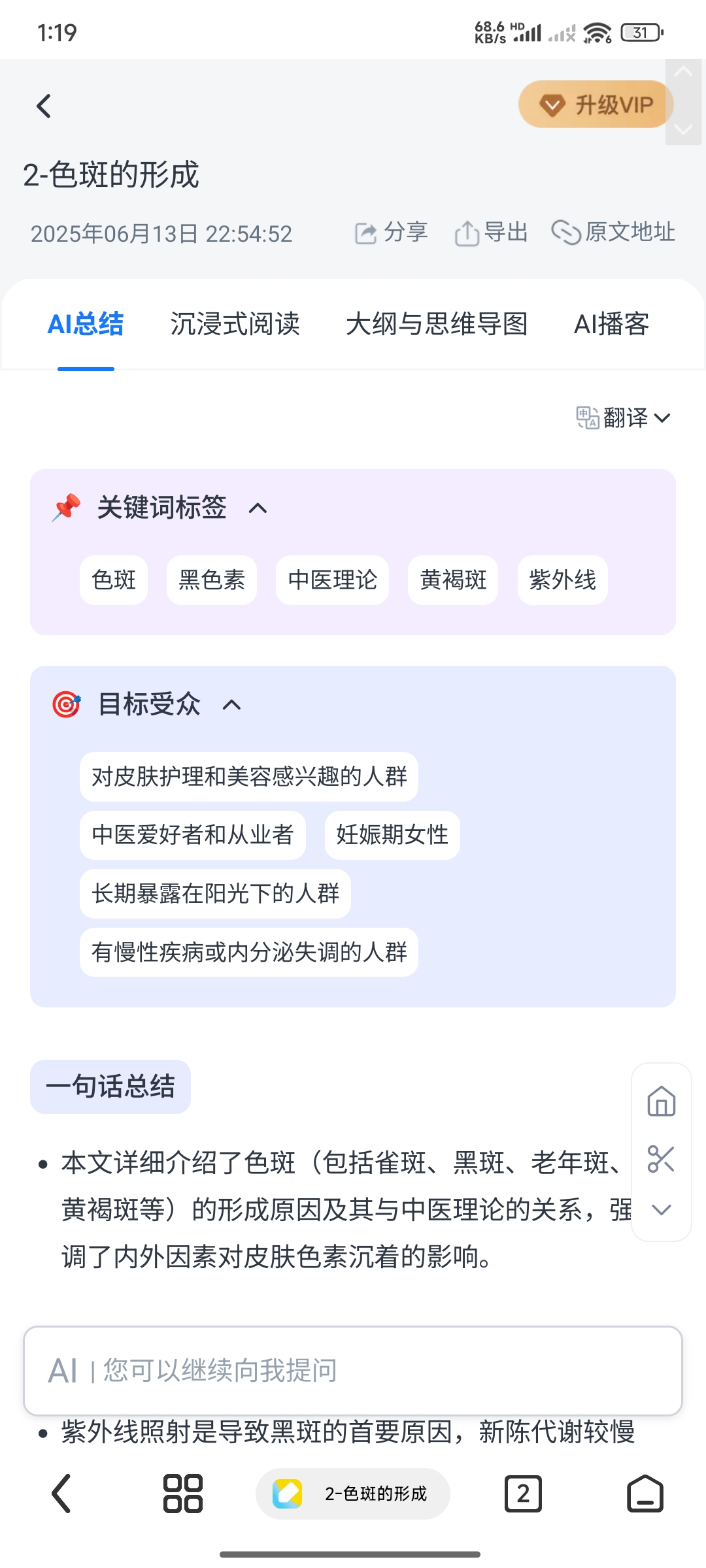Open the browser's grid menu button

[183, 1494]
